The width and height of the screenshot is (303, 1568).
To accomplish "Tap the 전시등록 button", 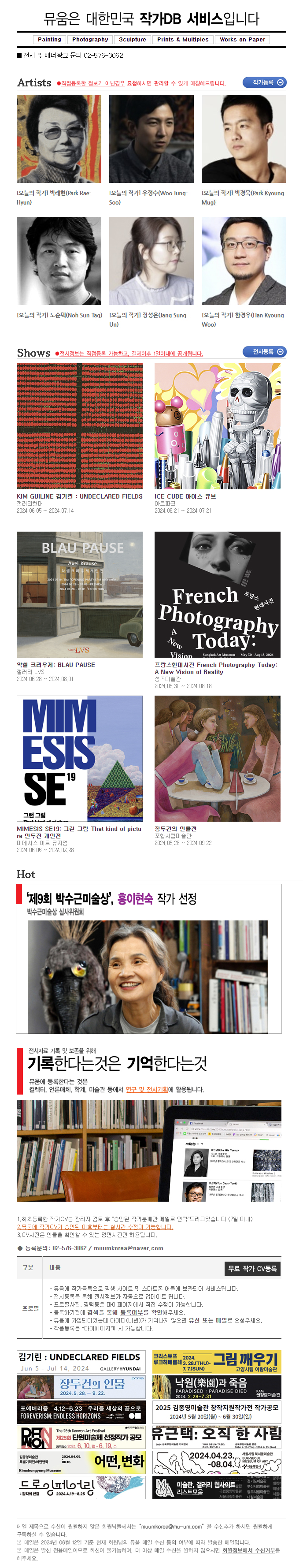I will (x=264, y=352).
